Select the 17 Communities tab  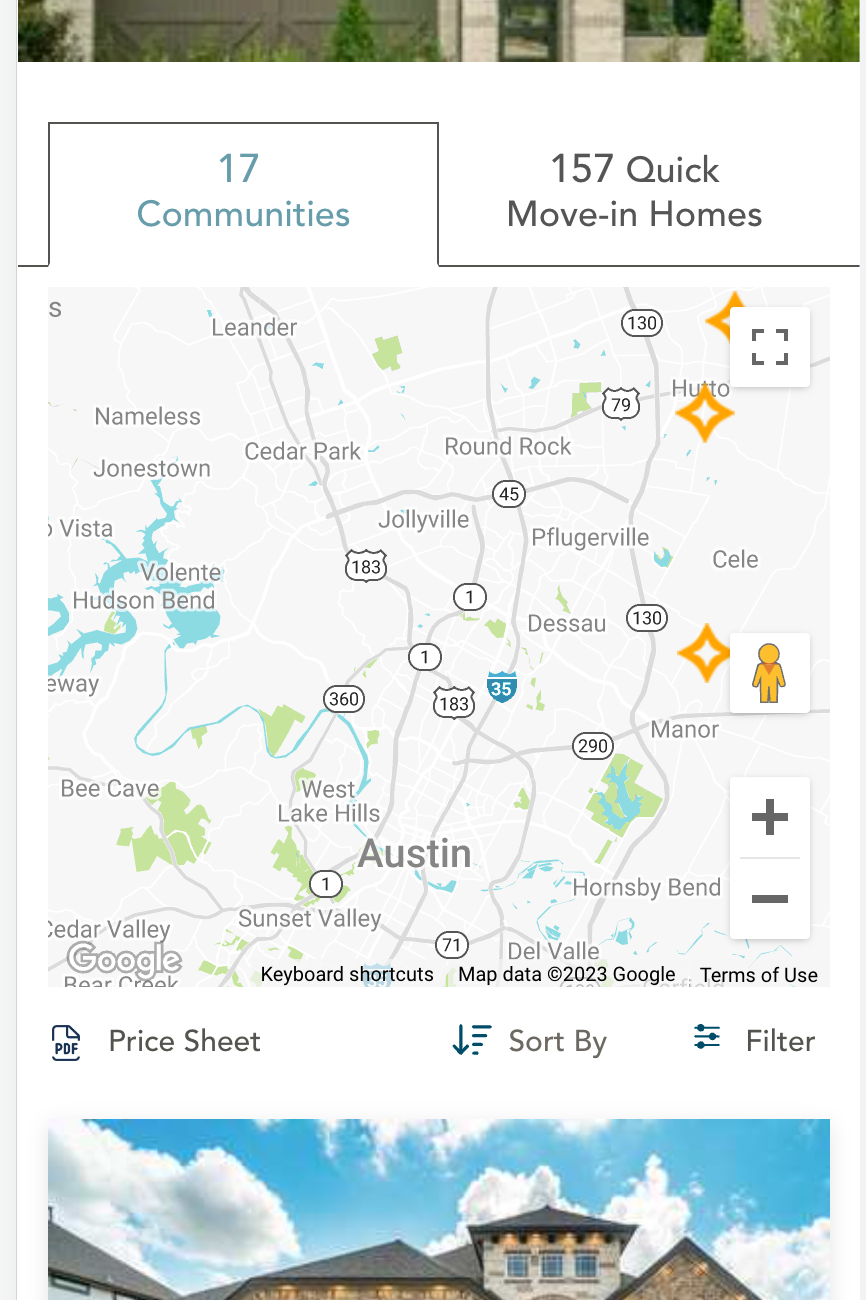coord(243,192)
